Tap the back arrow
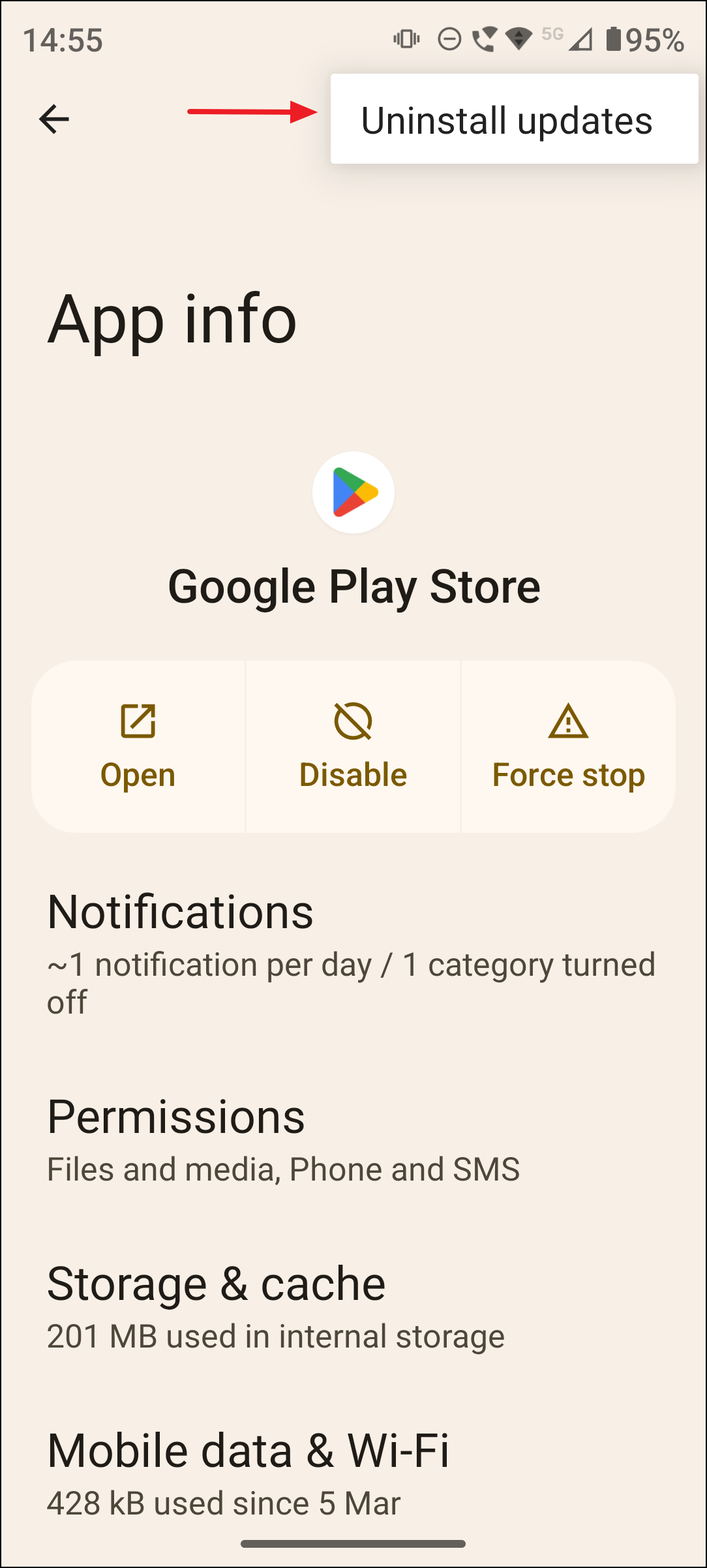The image size is (707, 1568). tap(55, 118)
